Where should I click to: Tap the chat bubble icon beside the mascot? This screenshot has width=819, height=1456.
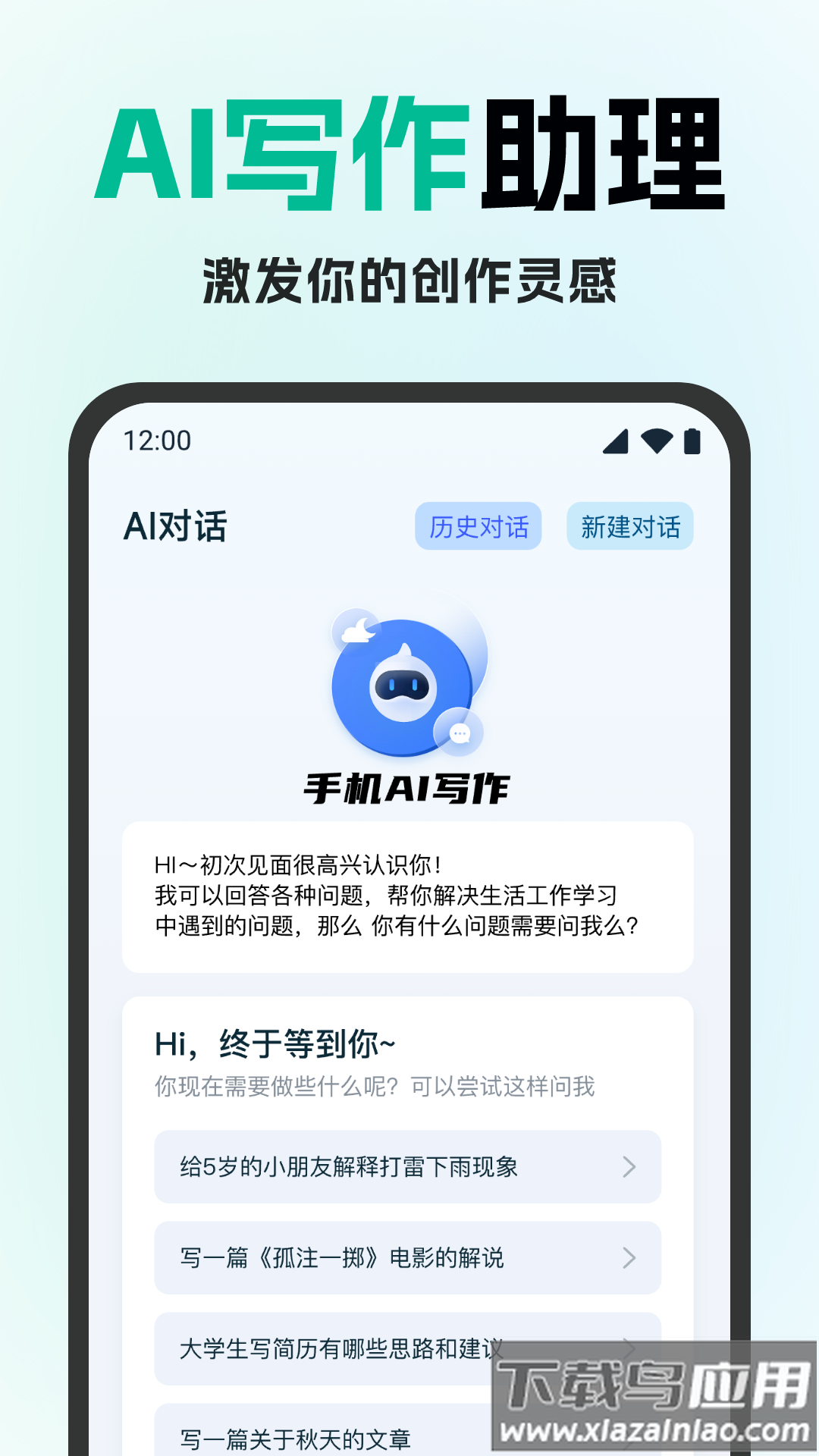(x=460, y=733)
